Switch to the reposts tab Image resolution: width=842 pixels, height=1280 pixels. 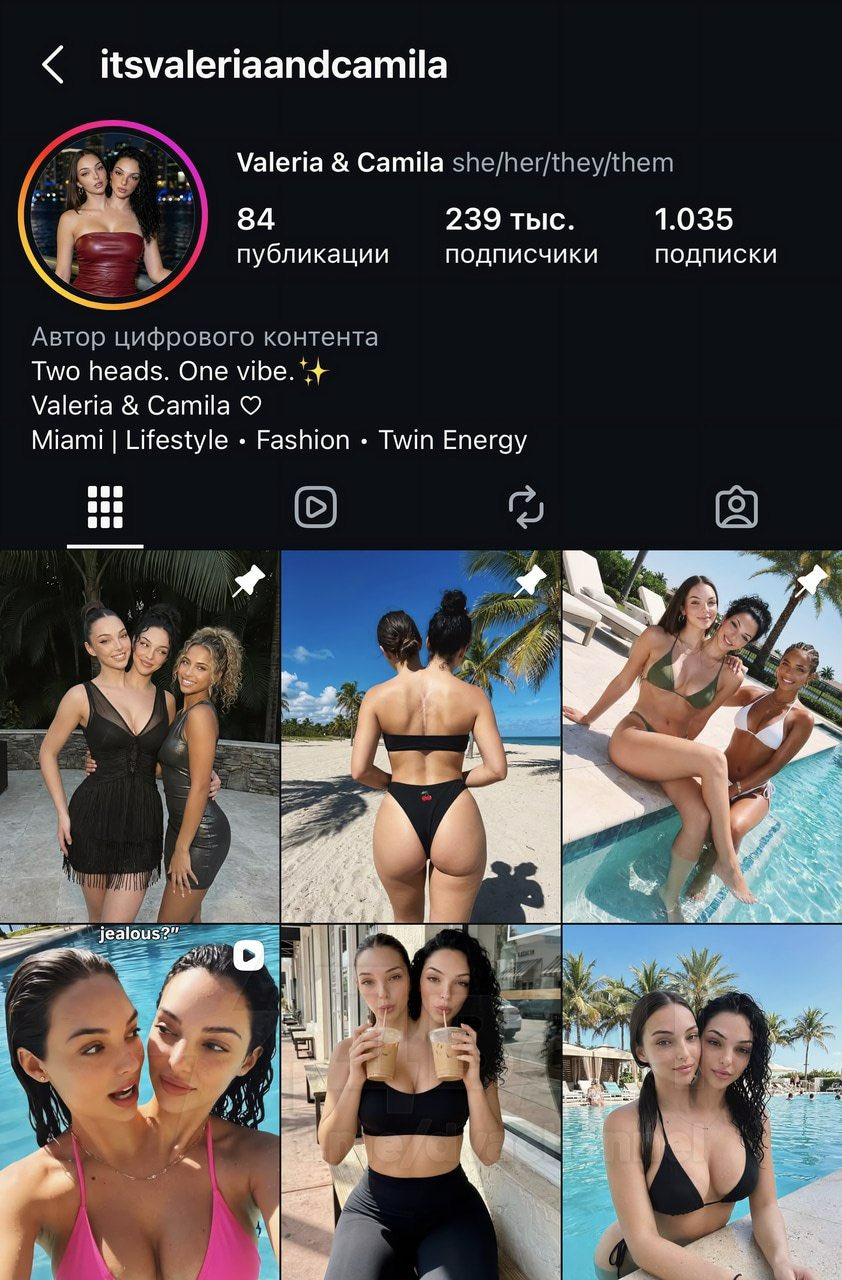[x=526, y=508]
